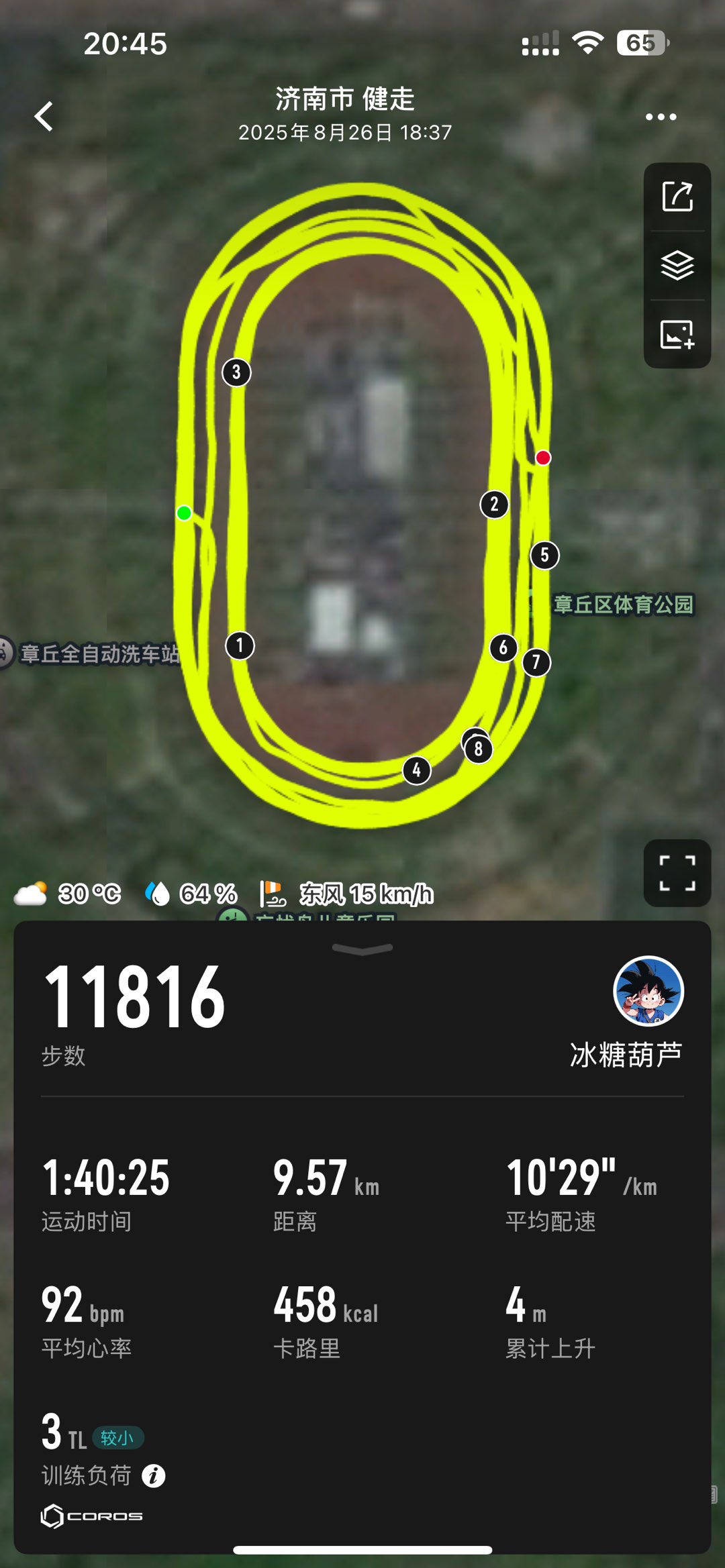Open the training load info icon

[154, 1475]
